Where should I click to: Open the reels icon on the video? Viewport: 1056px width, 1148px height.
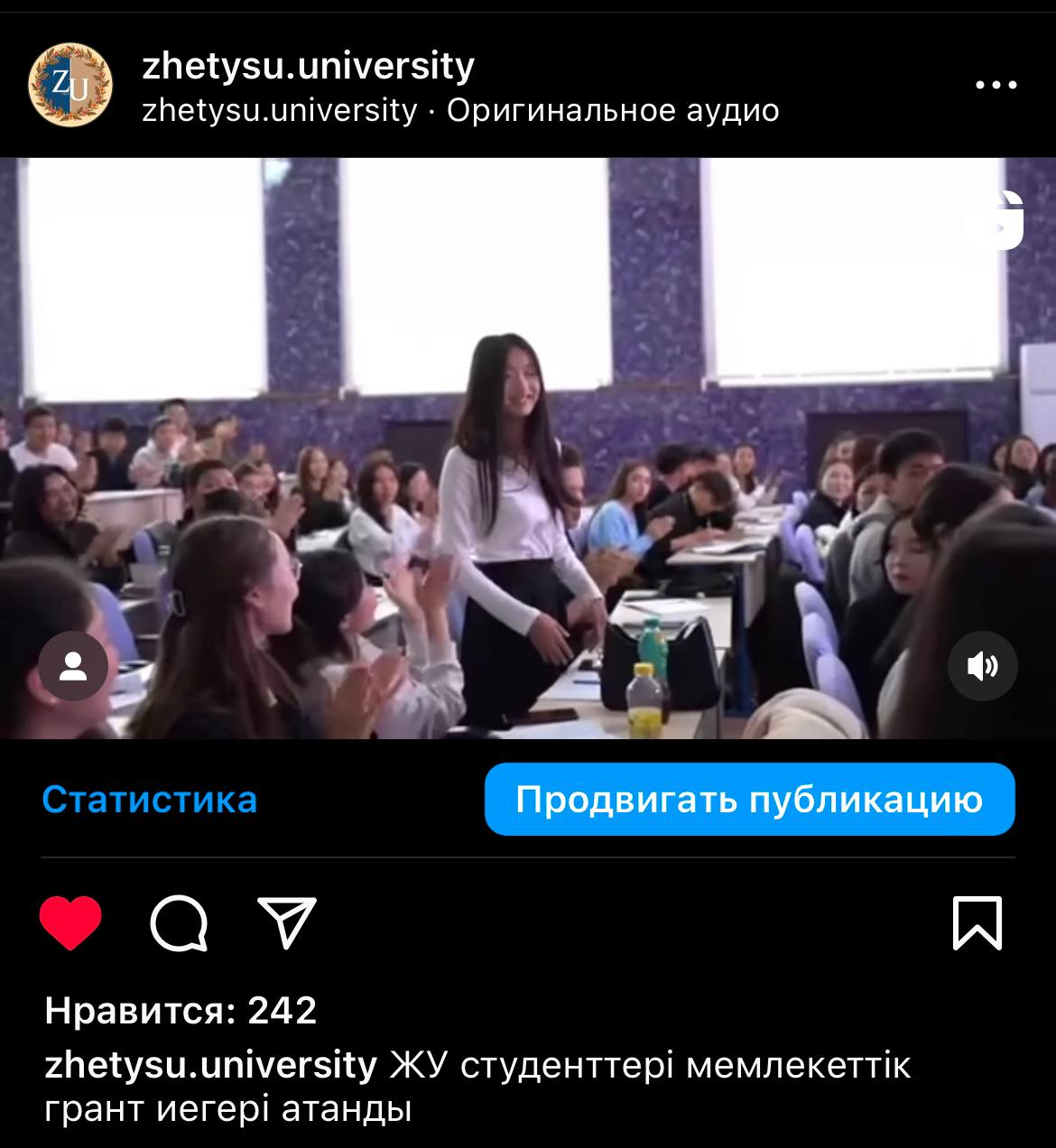[993, 219]
